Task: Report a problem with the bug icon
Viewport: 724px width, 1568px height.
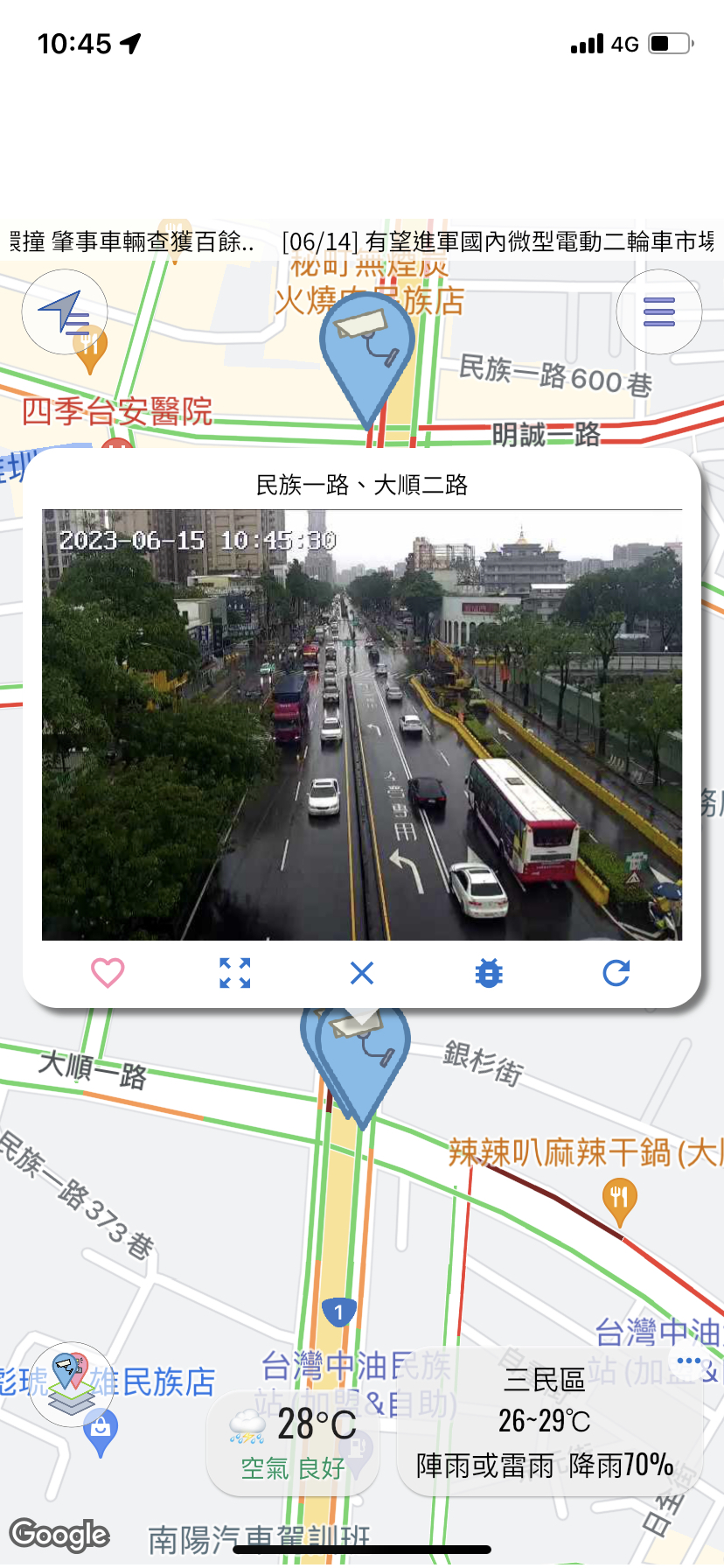Action: (x=489, y=972)
